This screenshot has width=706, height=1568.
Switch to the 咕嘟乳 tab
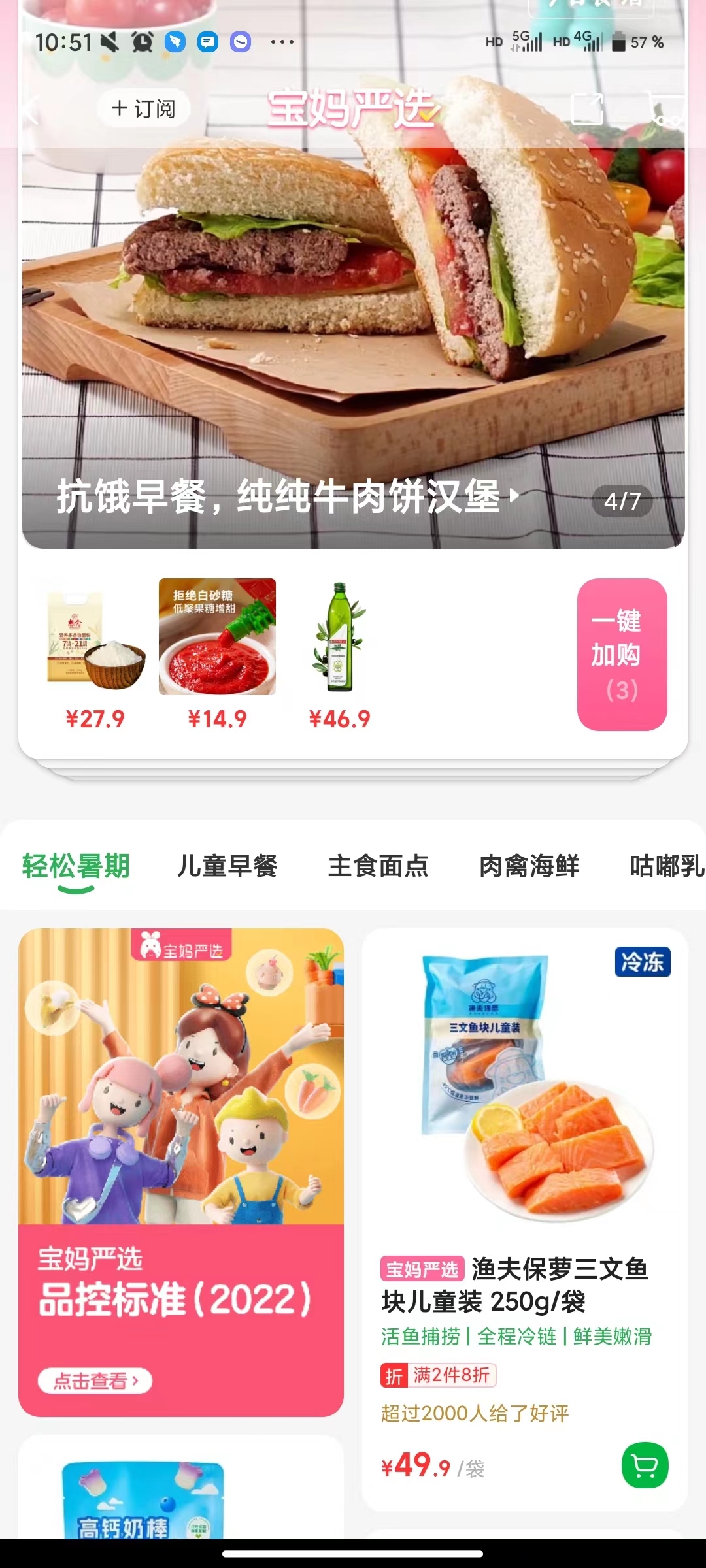[x=667, y=866]
